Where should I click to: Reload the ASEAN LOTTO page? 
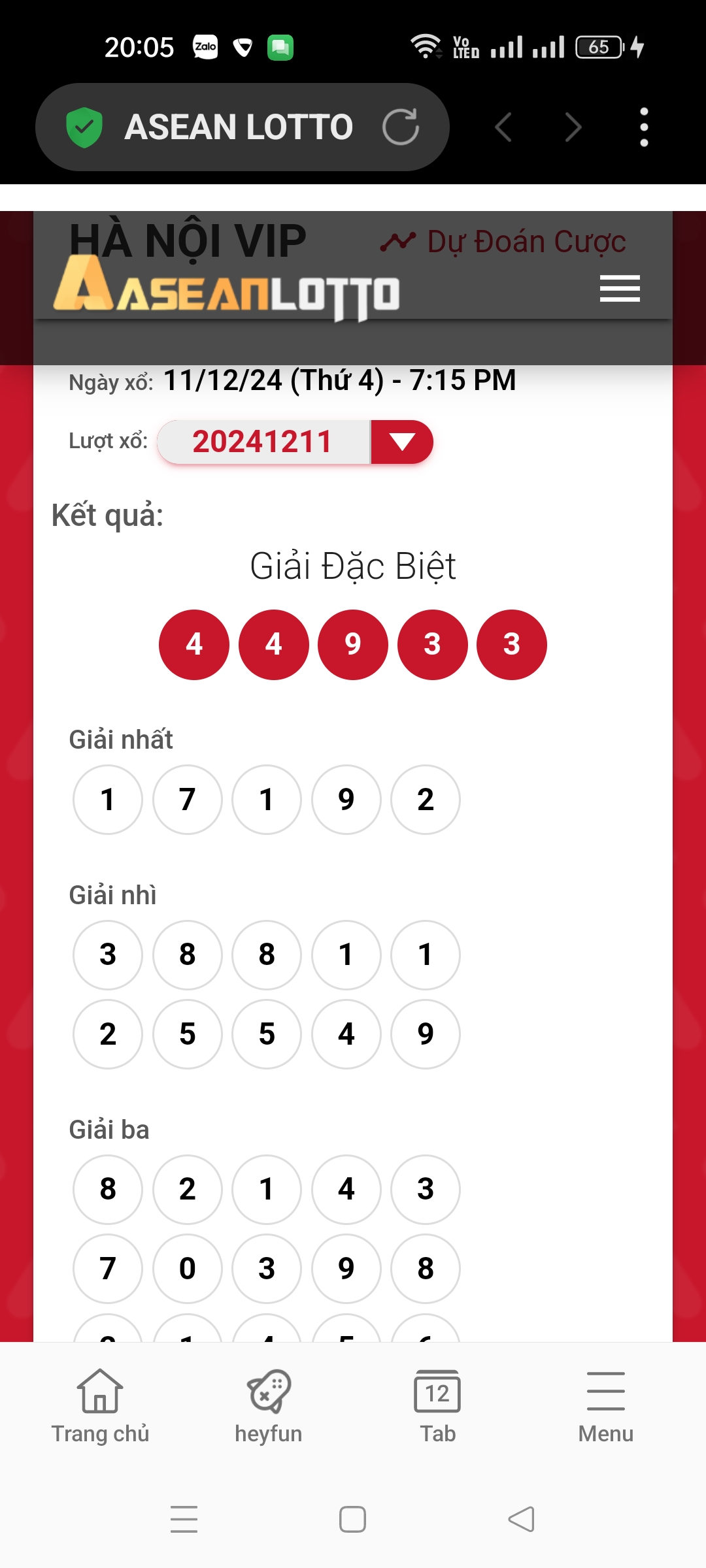(401, 127)
